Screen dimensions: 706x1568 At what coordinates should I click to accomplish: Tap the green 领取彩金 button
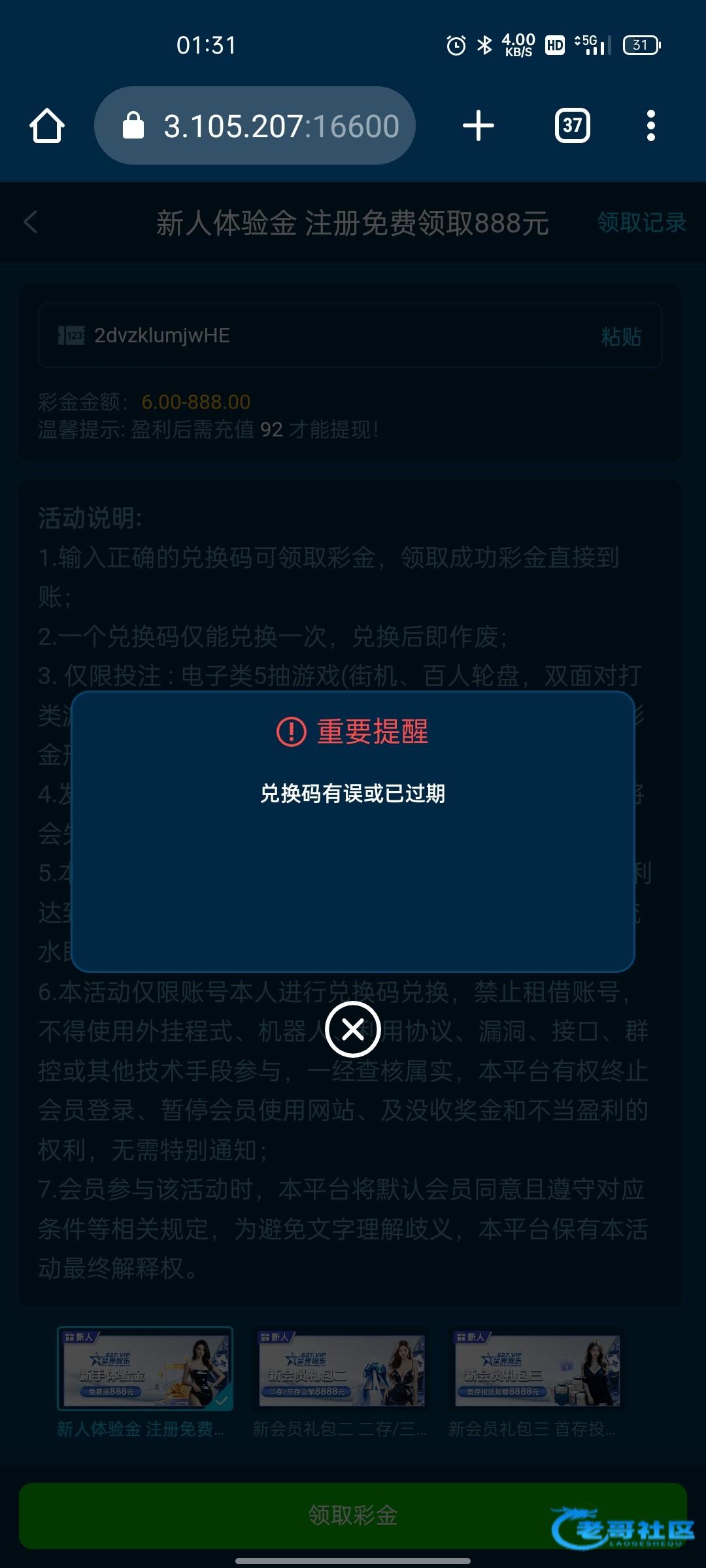tap(353, 1515)
